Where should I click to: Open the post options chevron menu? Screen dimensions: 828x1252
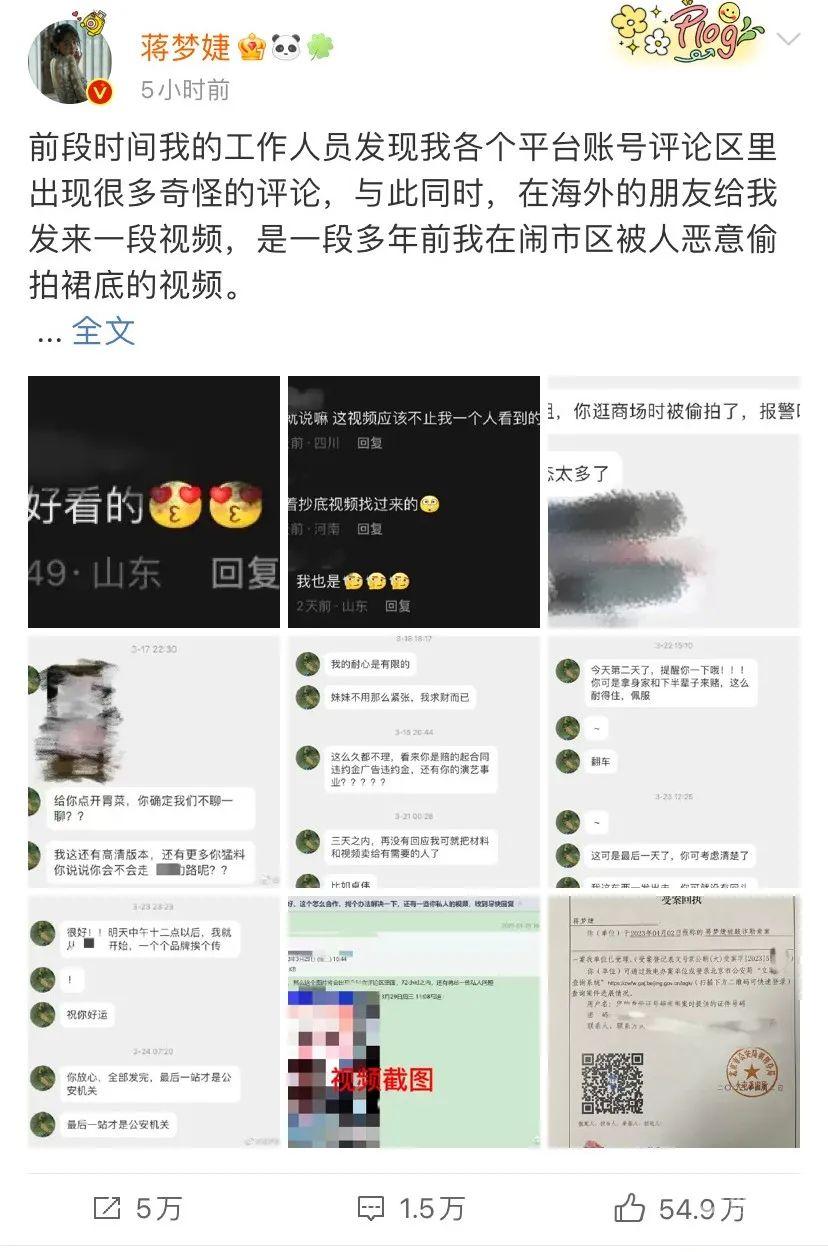(789, 41)
